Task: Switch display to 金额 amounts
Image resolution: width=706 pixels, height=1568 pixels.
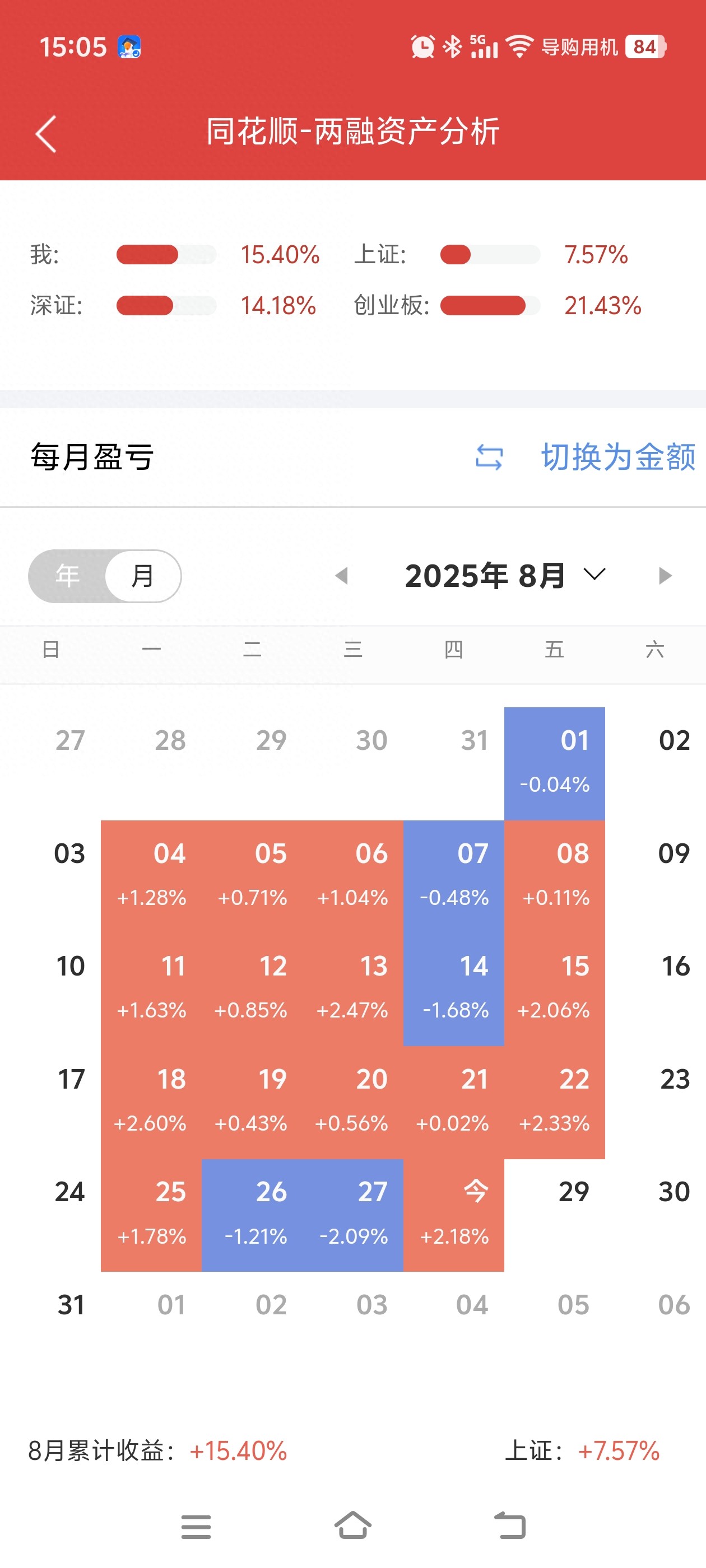Action: tap(616, 456)
